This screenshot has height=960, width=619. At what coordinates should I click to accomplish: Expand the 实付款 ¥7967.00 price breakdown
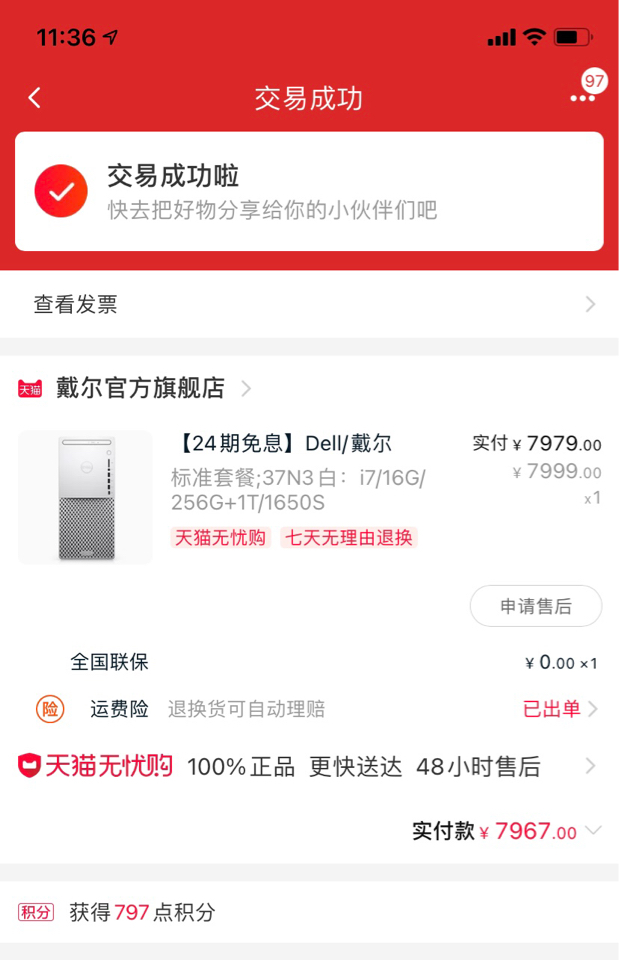point(593,831)
